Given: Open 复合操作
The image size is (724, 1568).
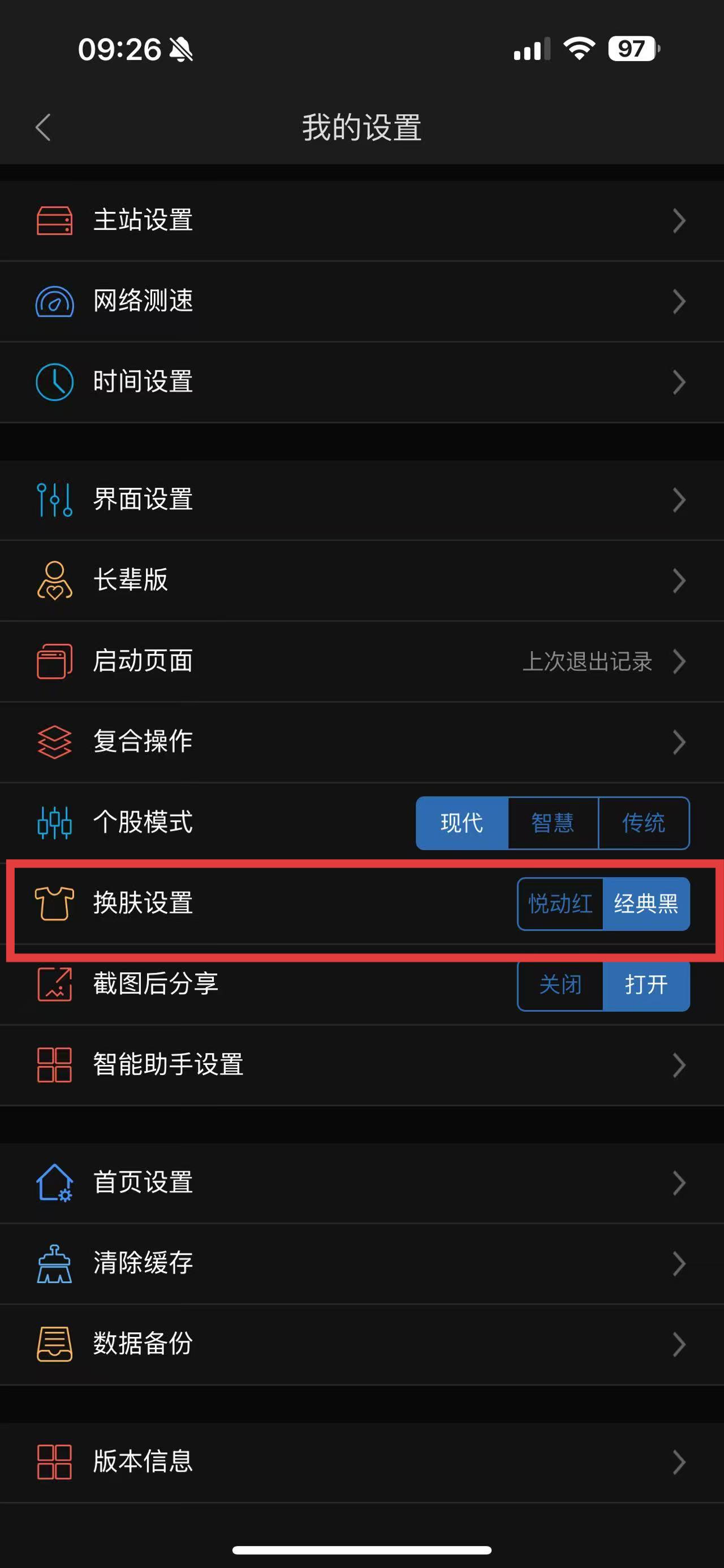Looking at the screenshot, I should point(361,742).
